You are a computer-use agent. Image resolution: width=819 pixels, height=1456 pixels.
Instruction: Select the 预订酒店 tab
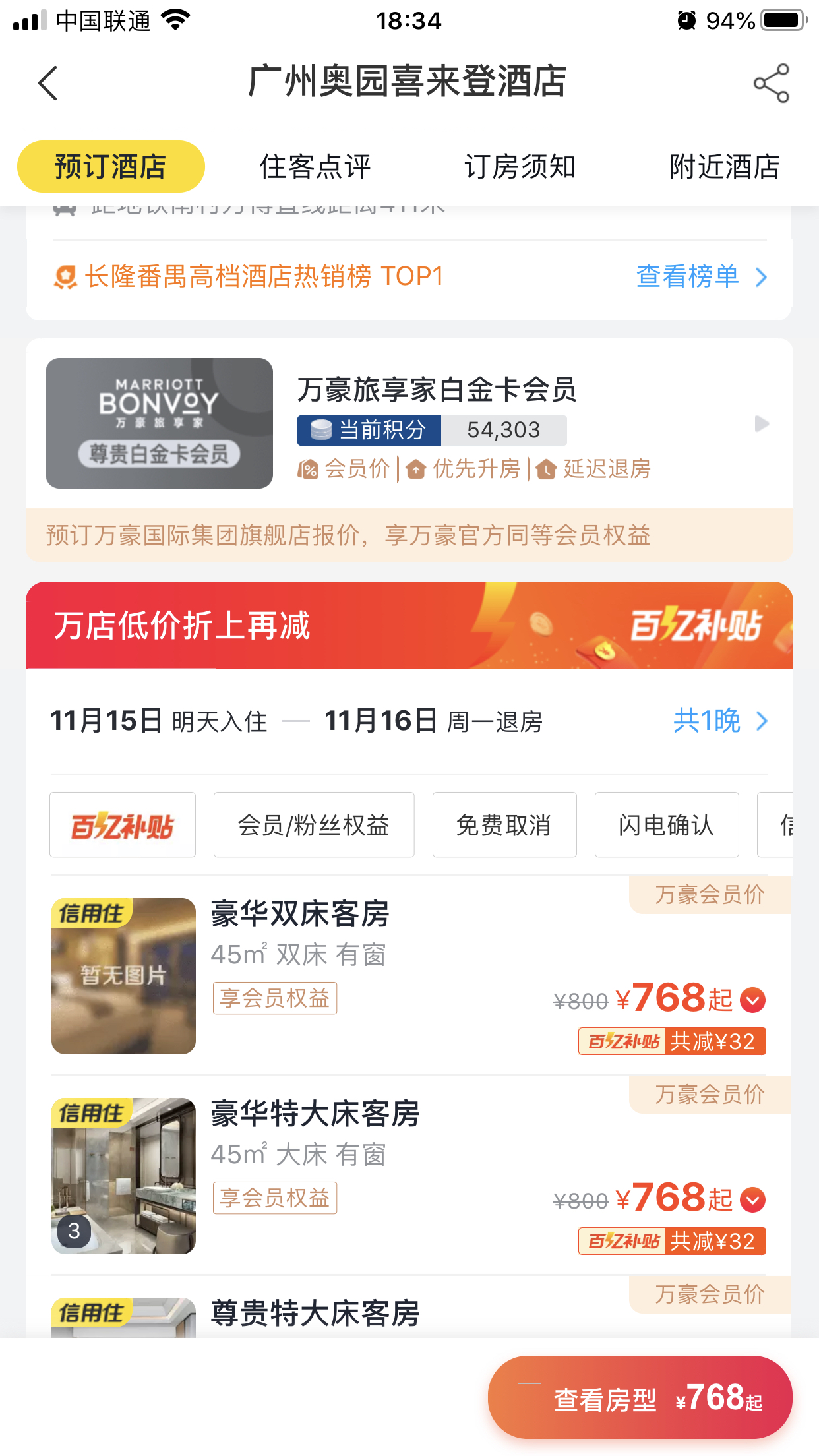coord(111,167)
